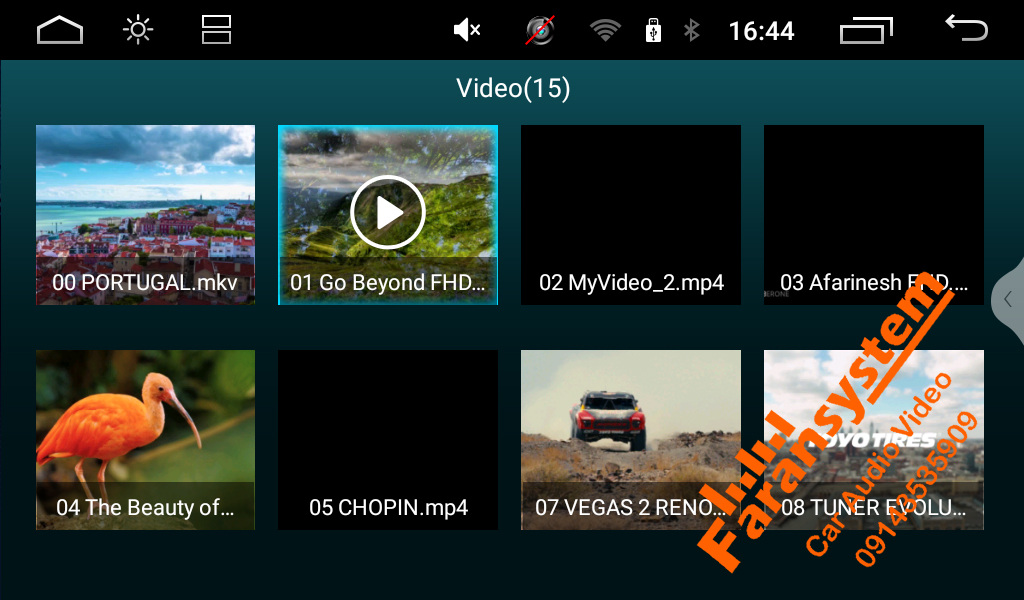
Task: Open the 03 Afarinesh video
Action: click(873, 214)
